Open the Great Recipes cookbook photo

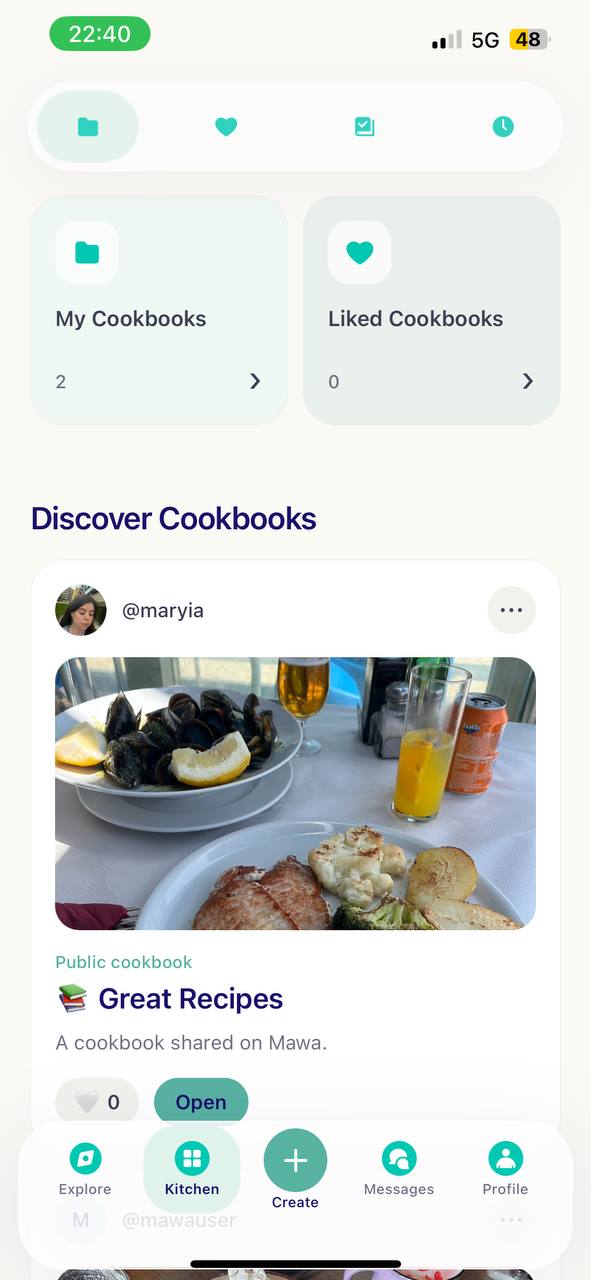[x=295, y=794]
